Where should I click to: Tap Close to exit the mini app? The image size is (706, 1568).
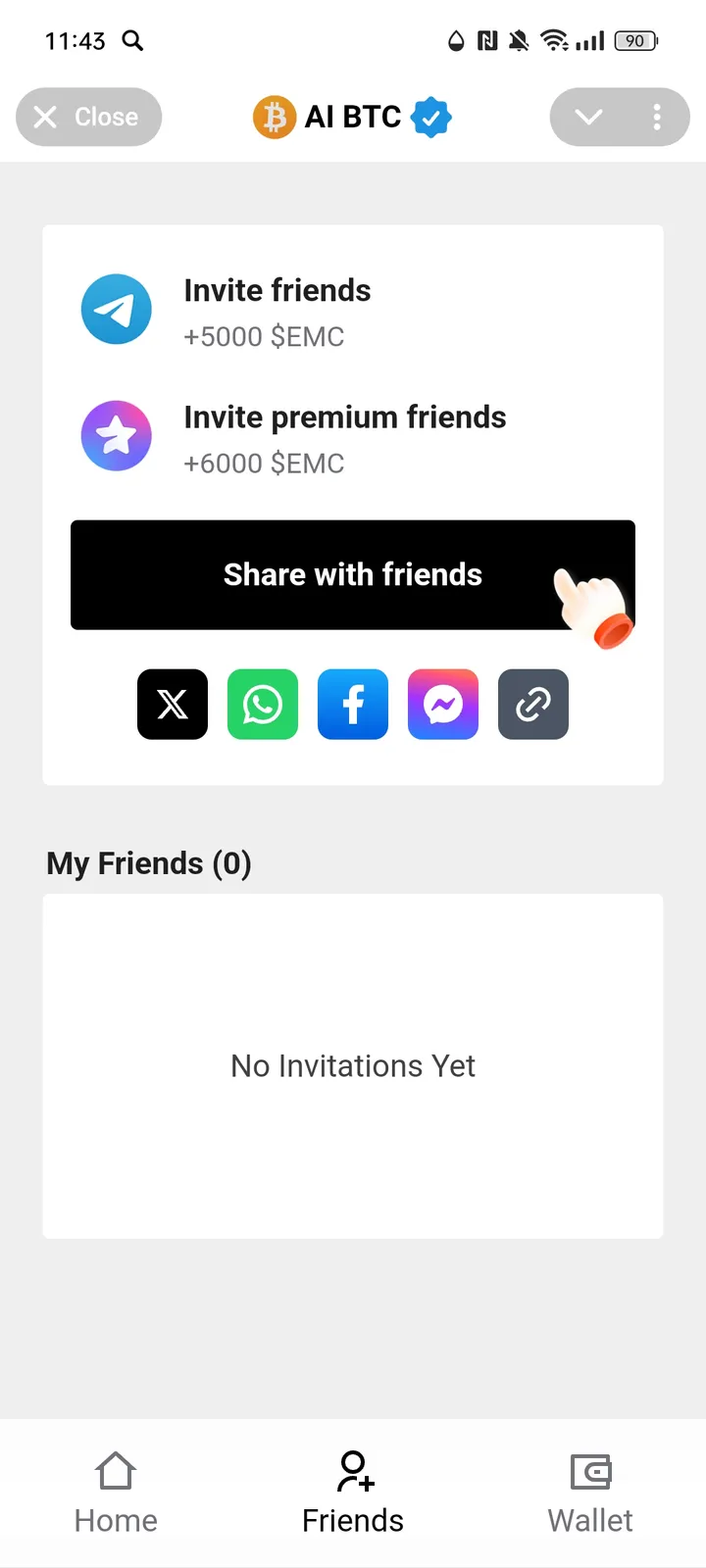[88, 117]
